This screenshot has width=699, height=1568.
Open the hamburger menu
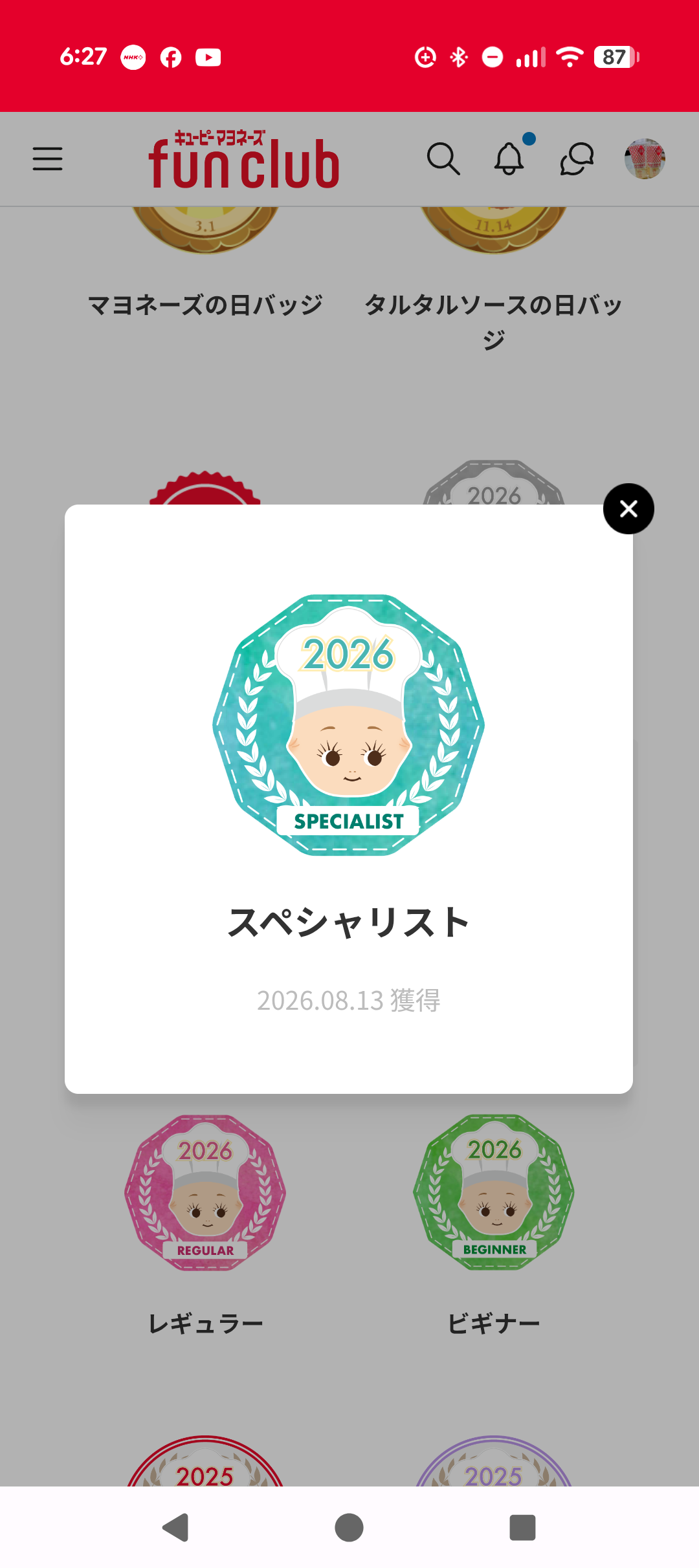point(48,158)
